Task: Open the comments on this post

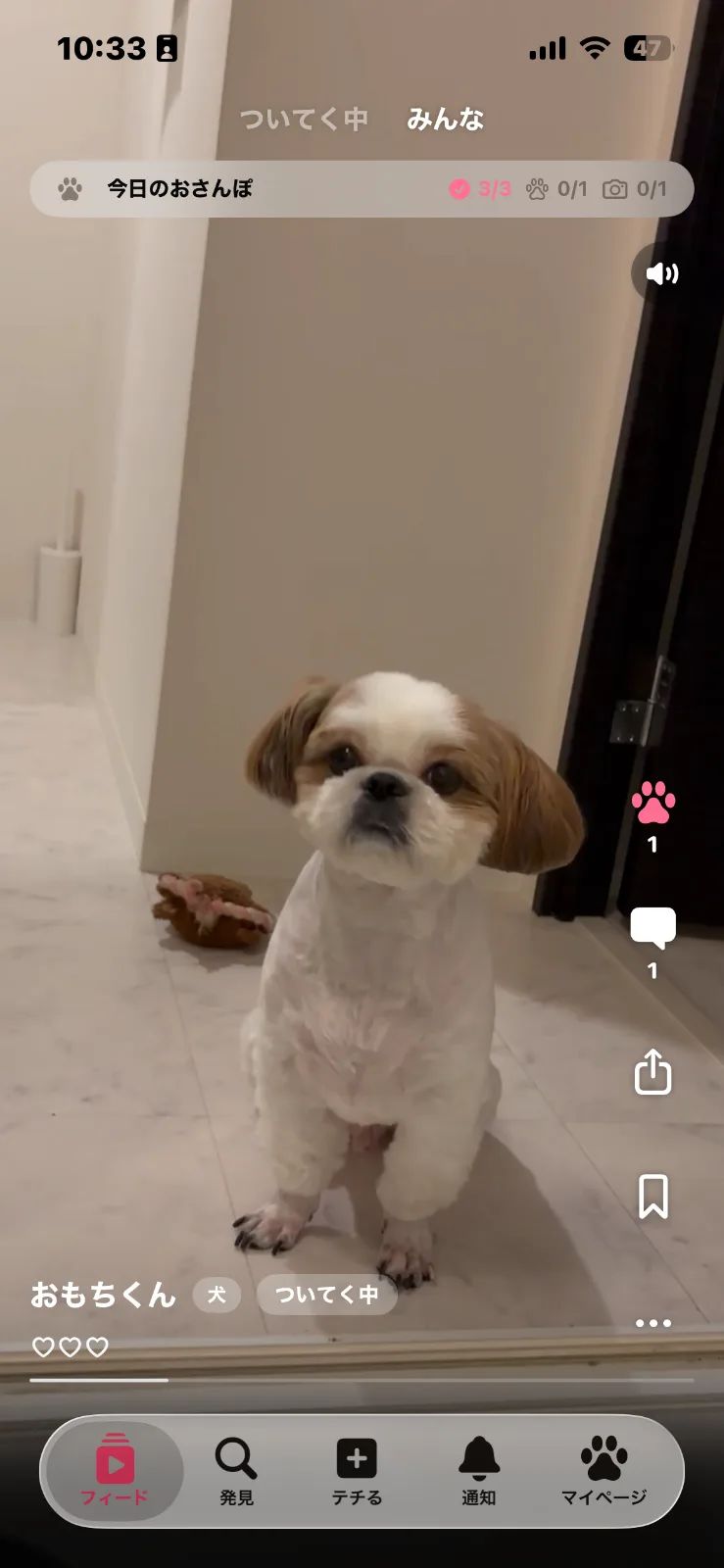Action: pos(653,928)
